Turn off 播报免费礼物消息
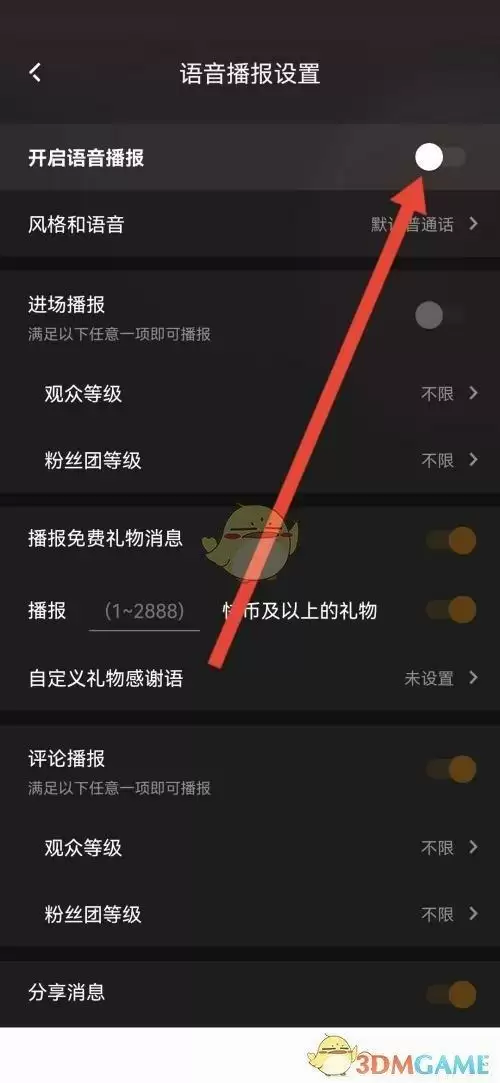This screenshot has height=1083, width=500. [x=450, y=540]
